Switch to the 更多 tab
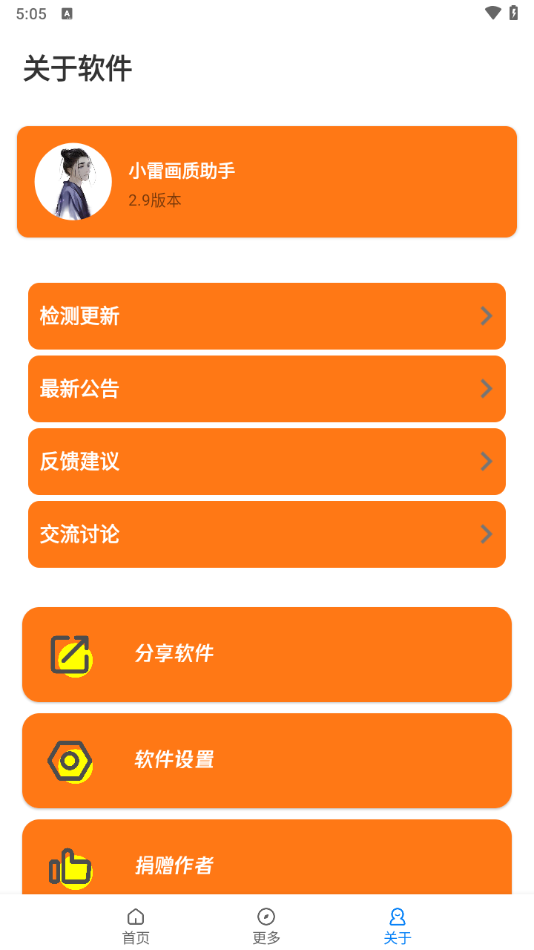 [267, 926]
